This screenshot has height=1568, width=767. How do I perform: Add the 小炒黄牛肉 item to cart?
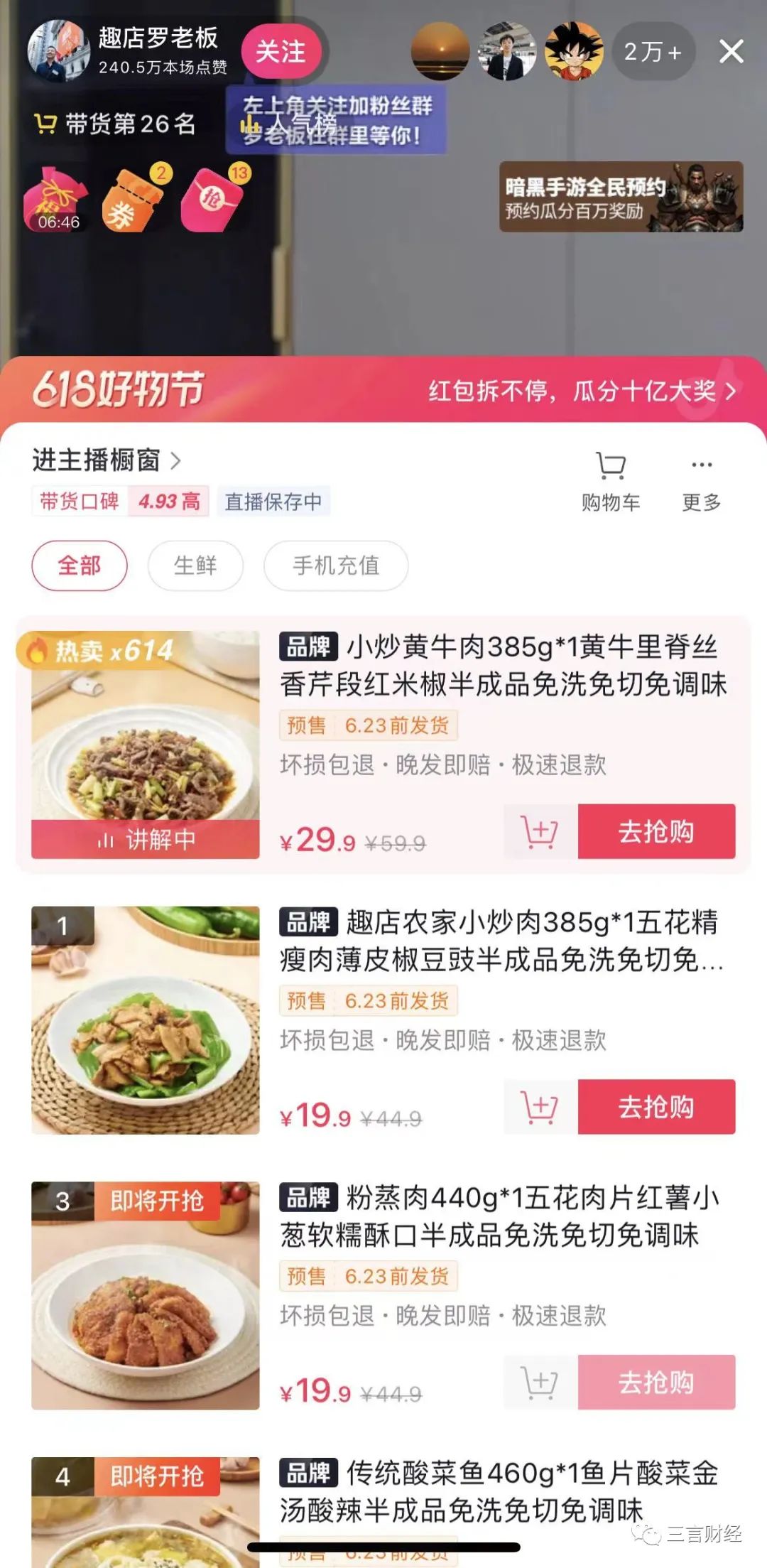coord(543,833)
